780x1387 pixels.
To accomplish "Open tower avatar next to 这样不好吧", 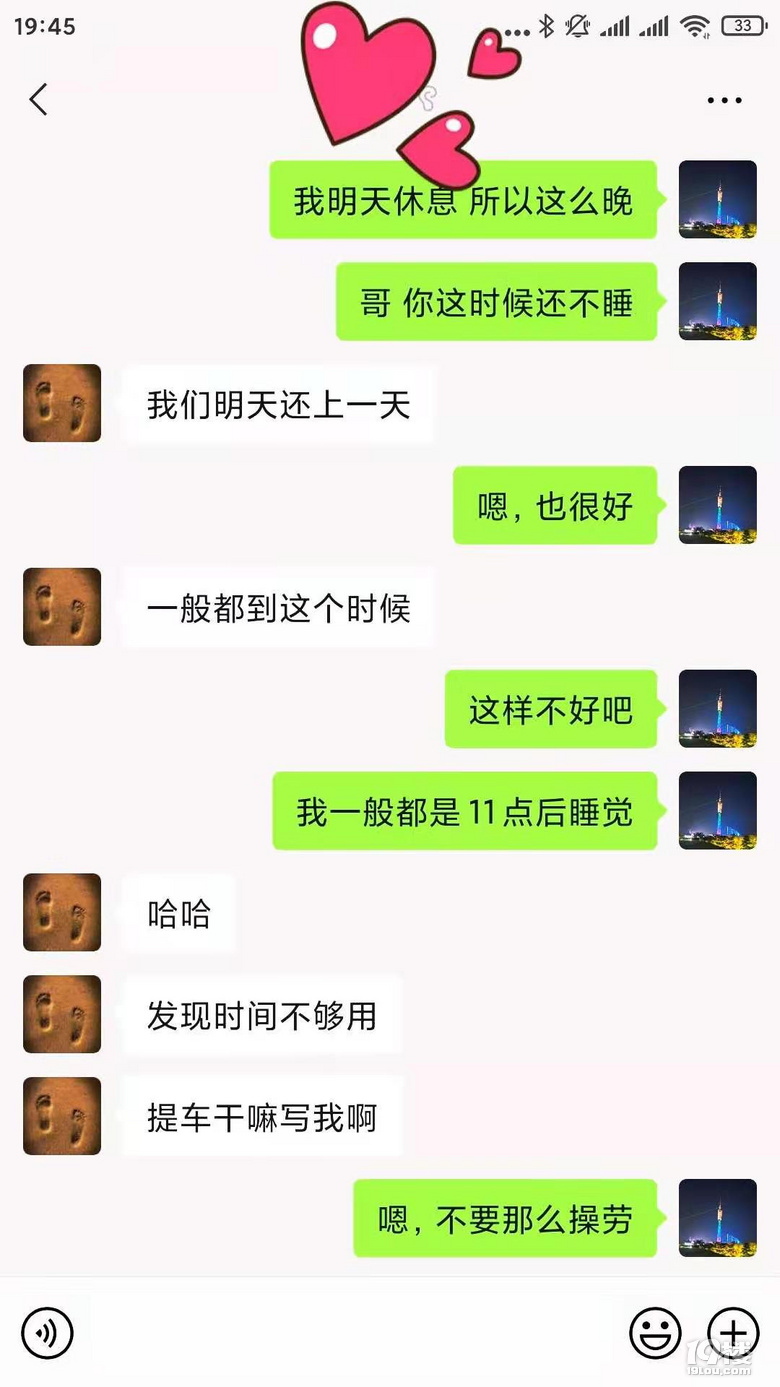I will [x=717, y=709].
